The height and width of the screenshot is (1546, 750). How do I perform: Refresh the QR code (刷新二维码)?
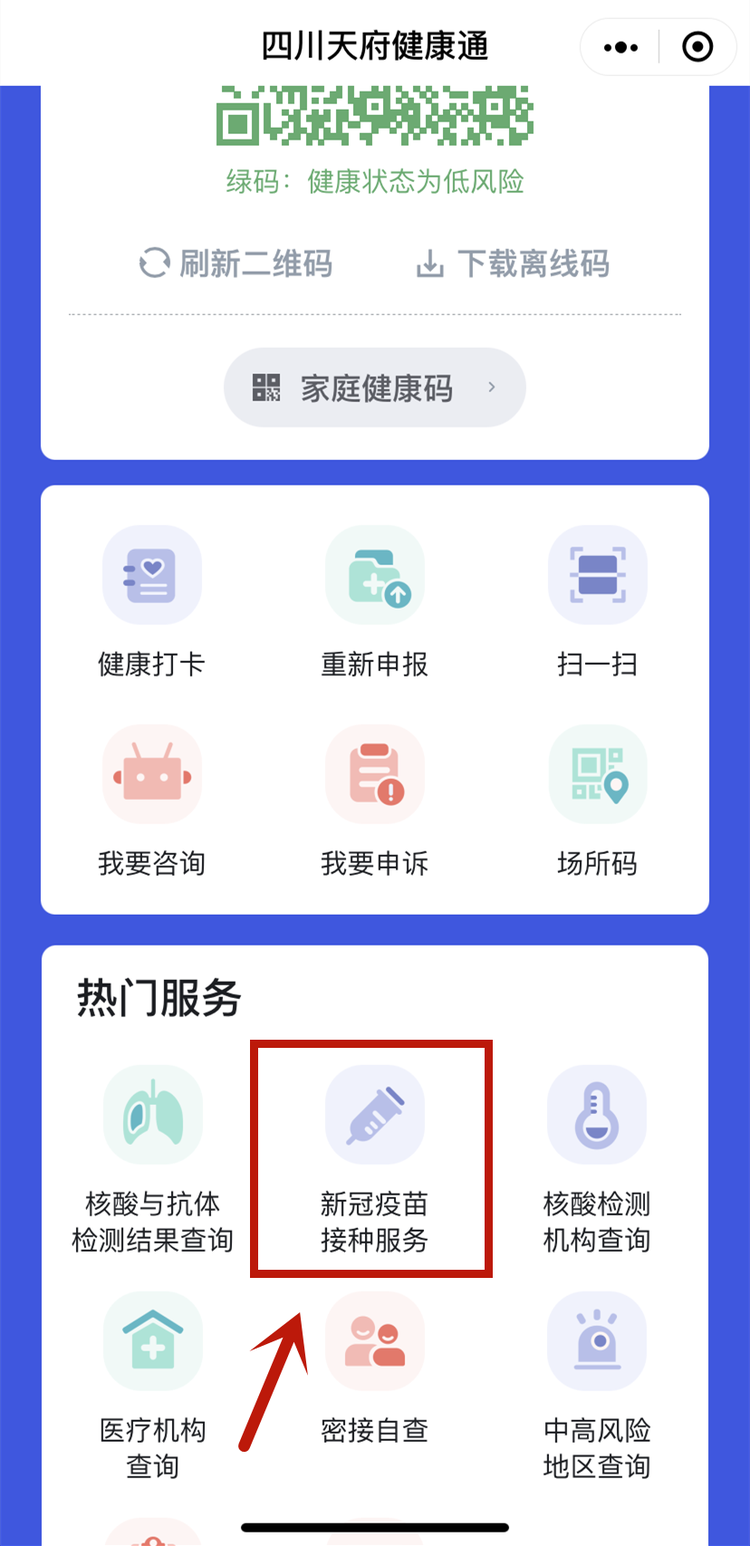[x=236, y=264]
